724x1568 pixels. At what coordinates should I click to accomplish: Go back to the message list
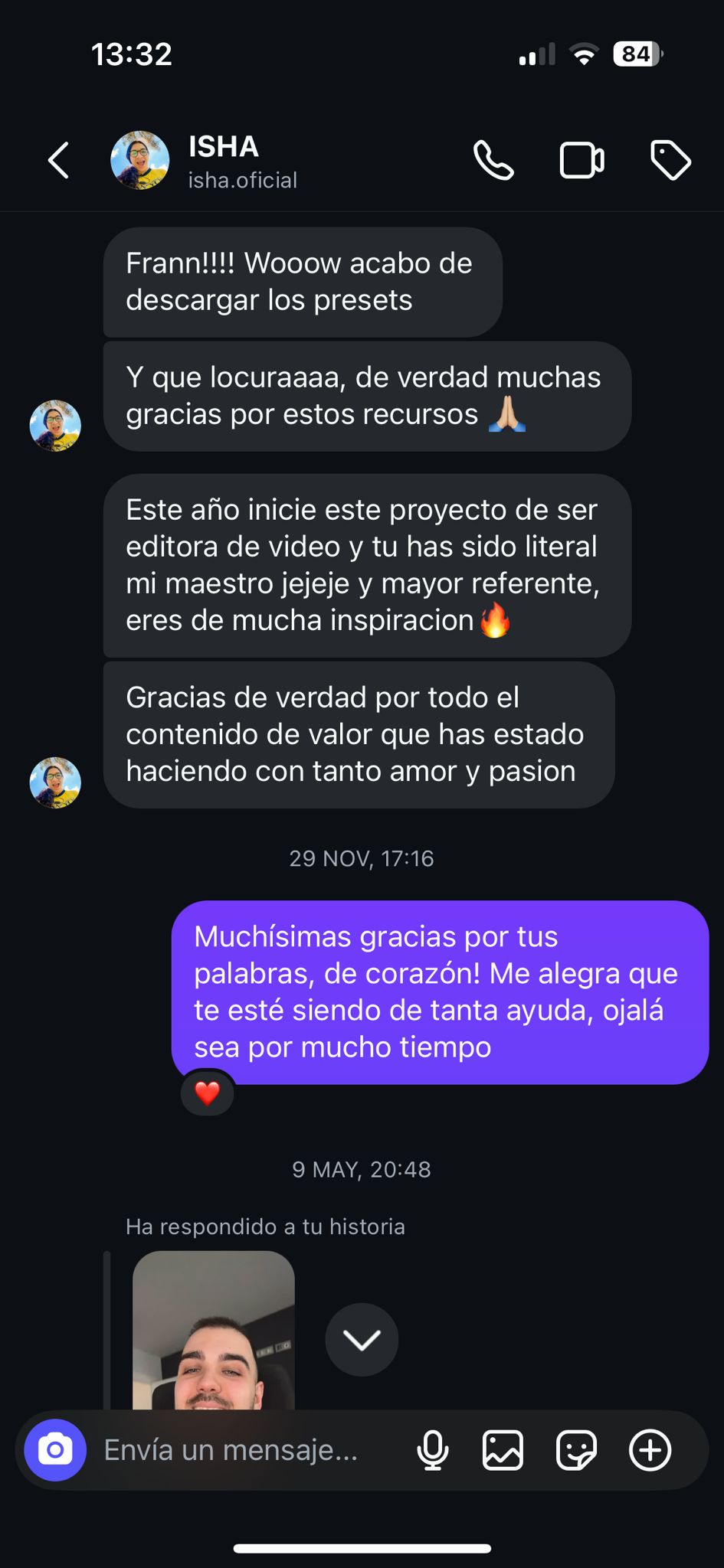pyautogui.click(x=59, y=161)
